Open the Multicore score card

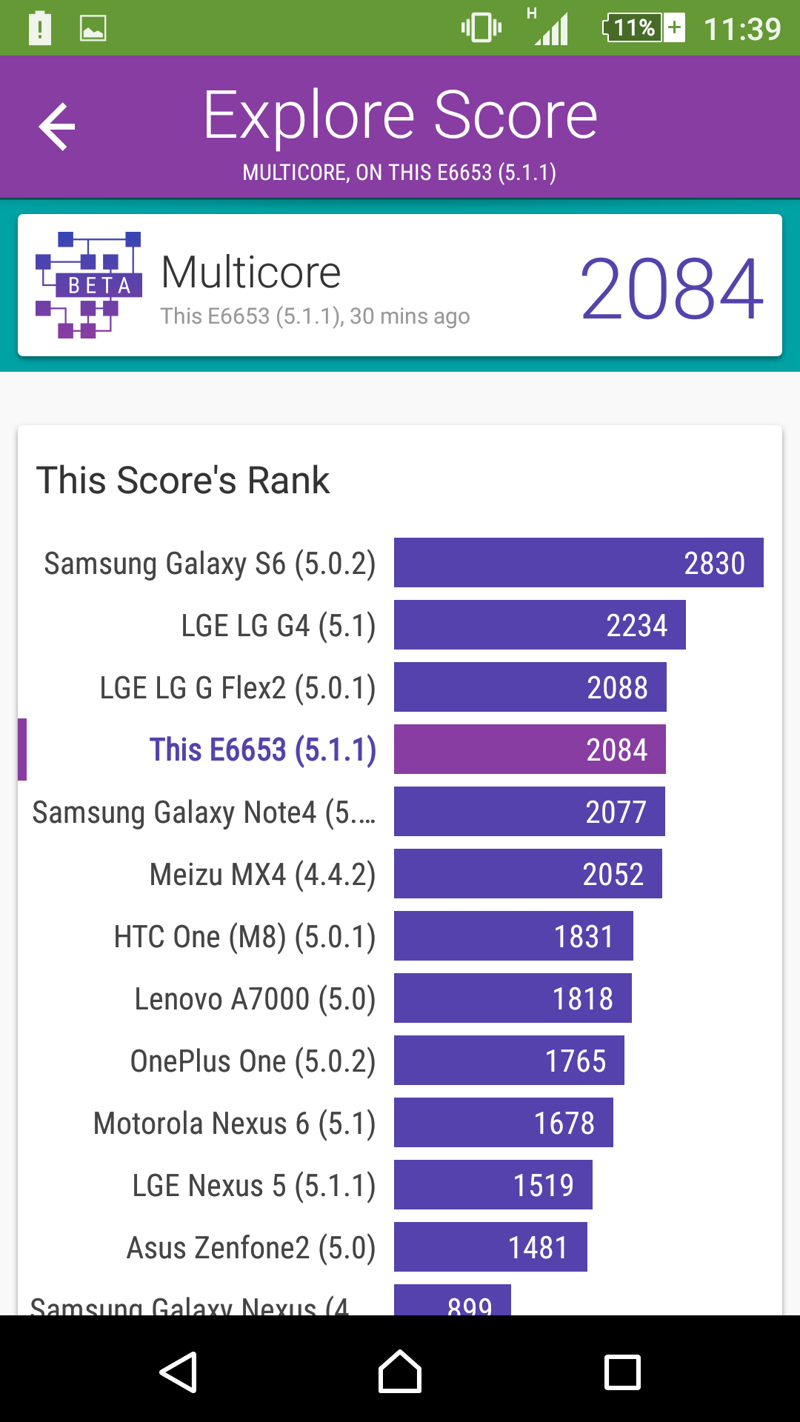click(x=400, y=286)
